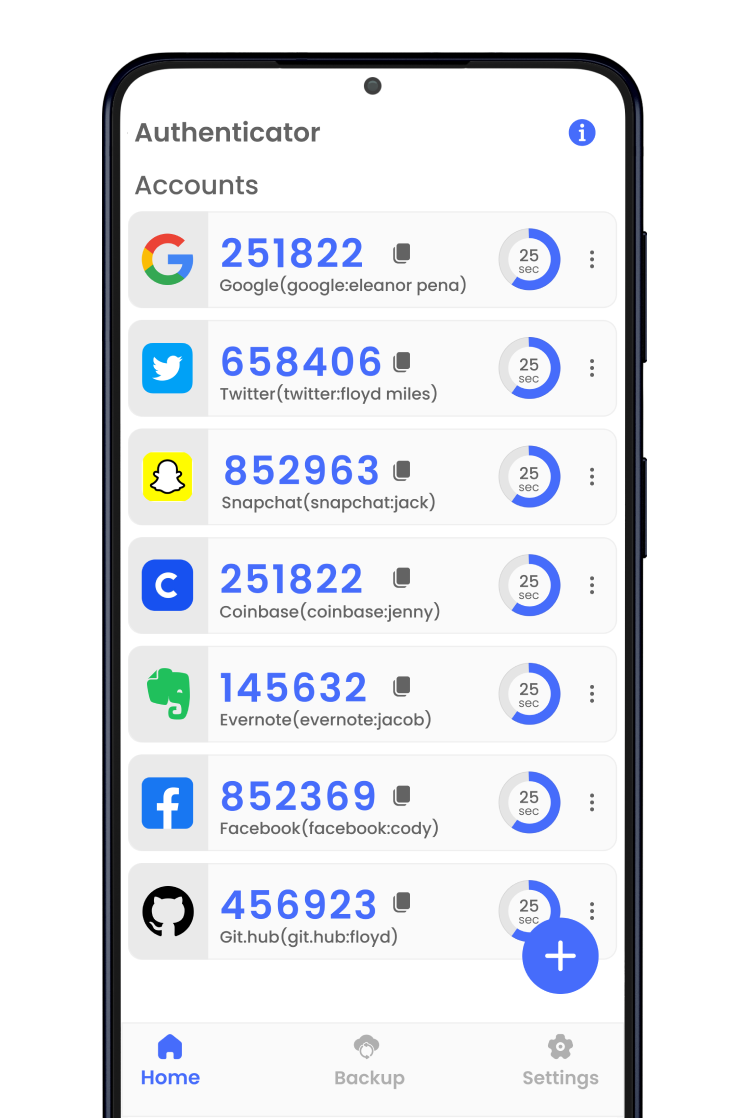Copy the Twitter code 658406

point(402,361)
